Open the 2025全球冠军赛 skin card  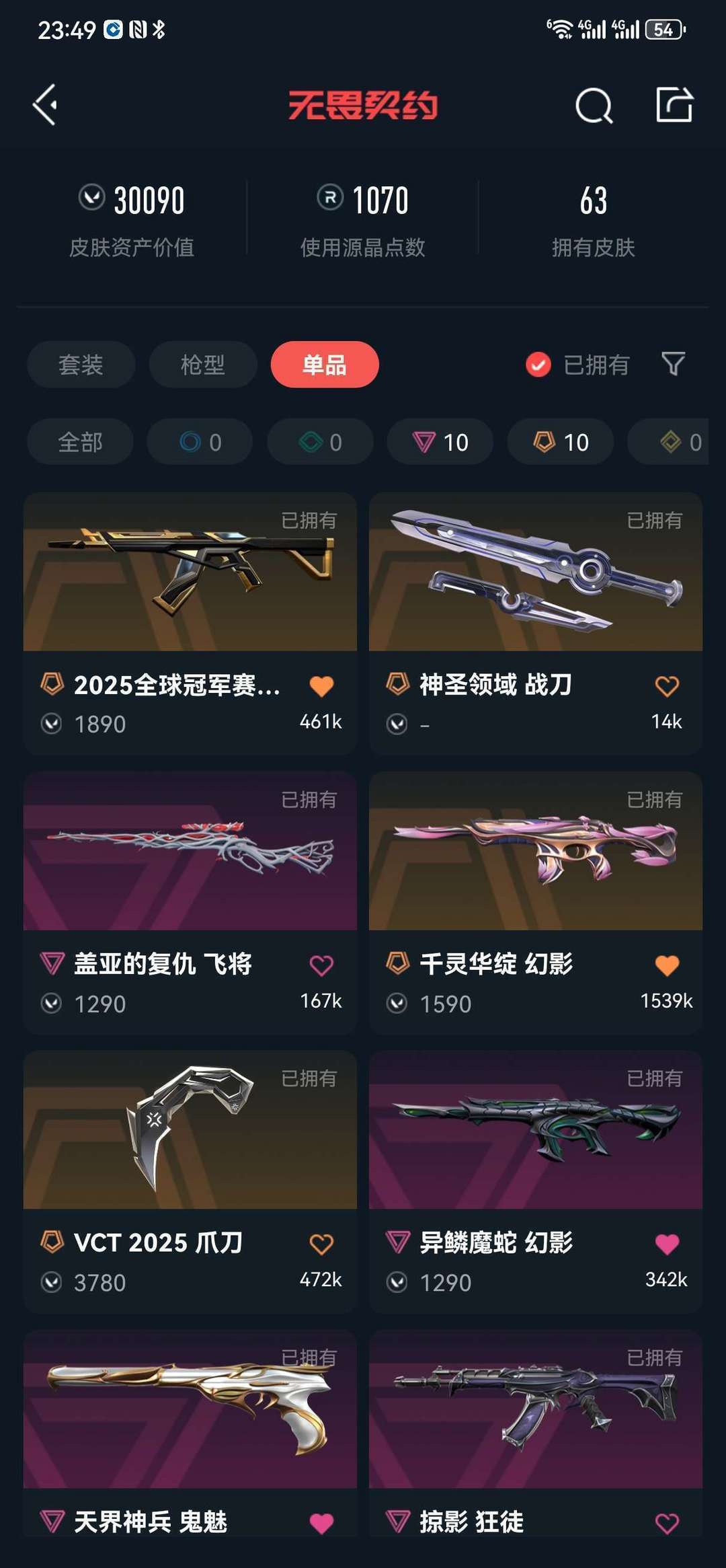point(190,572)
